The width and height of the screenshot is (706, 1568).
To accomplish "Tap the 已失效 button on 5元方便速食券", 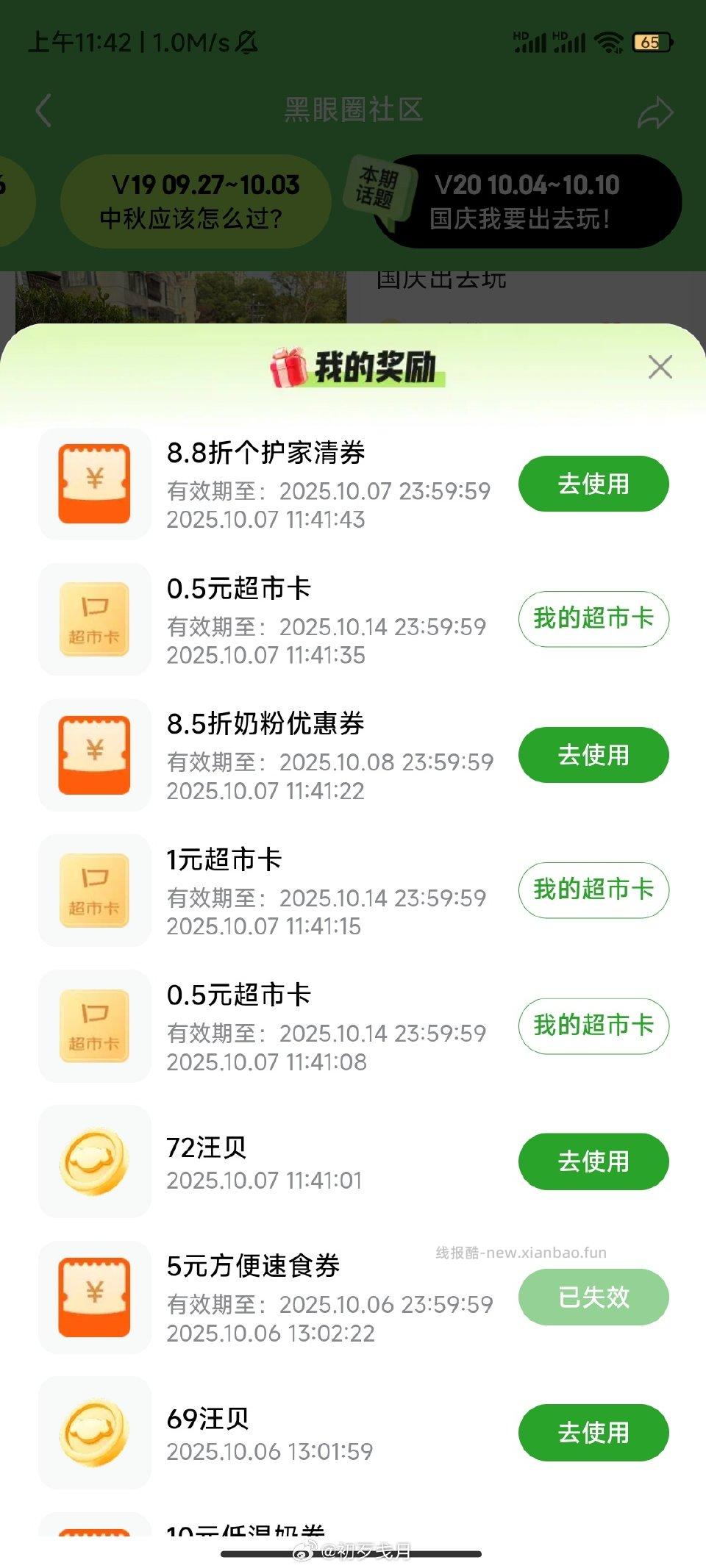I will coord(593,1297).
